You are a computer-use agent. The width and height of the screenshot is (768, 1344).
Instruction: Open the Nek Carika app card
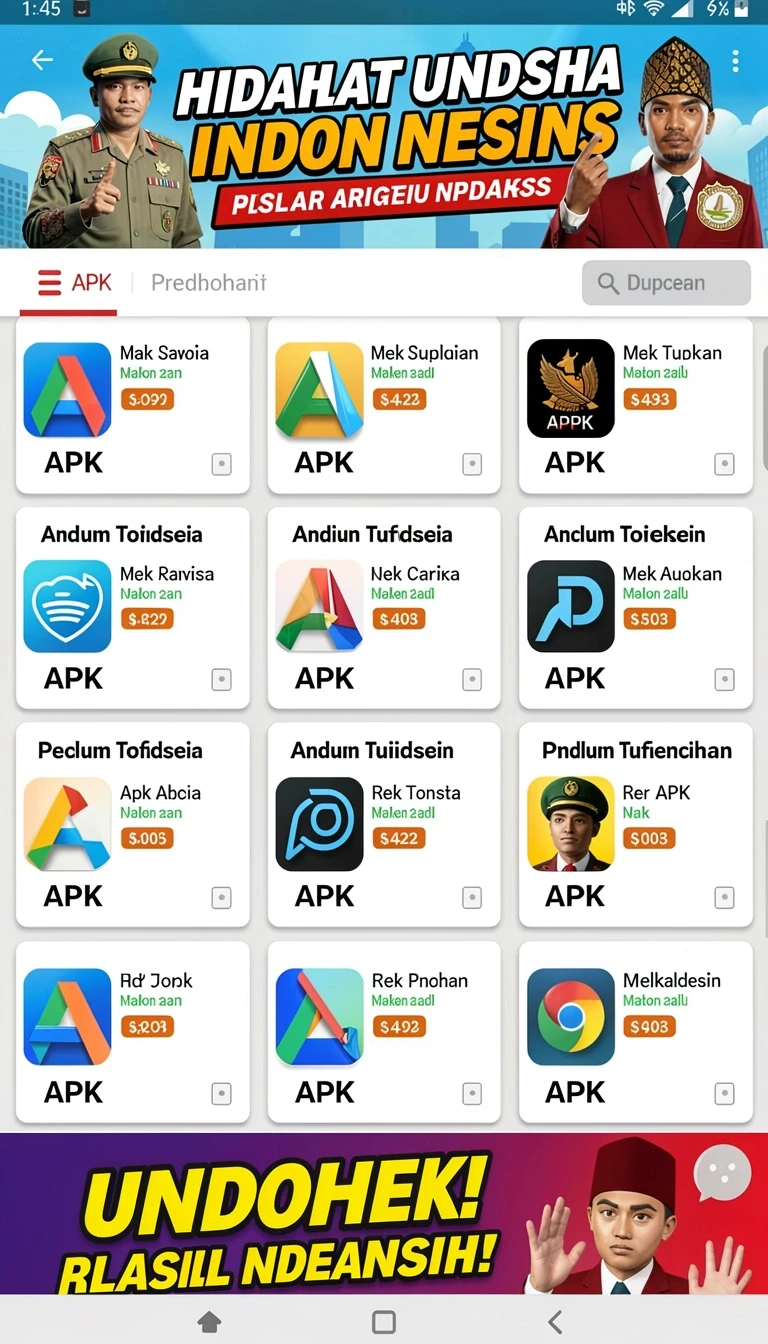pos(384,608)
